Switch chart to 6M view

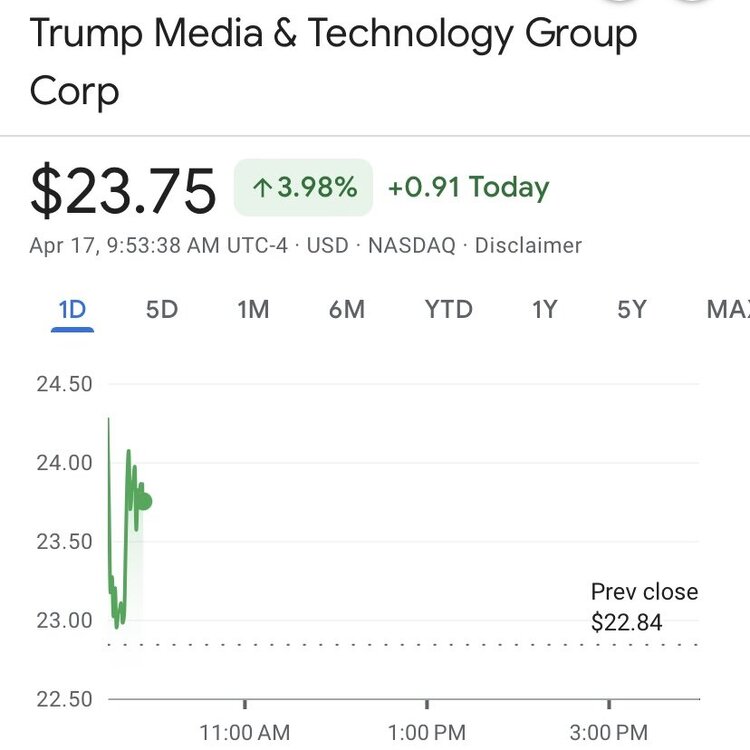pos(346,310)
